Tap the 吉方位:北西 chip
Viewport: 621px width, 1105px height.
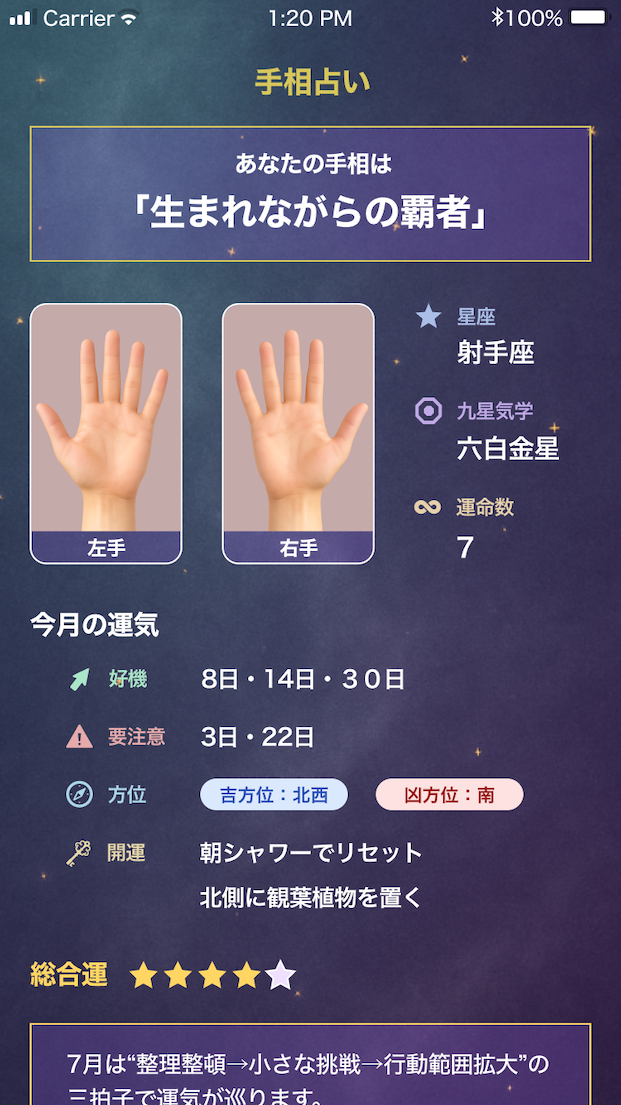click(274, 795)
